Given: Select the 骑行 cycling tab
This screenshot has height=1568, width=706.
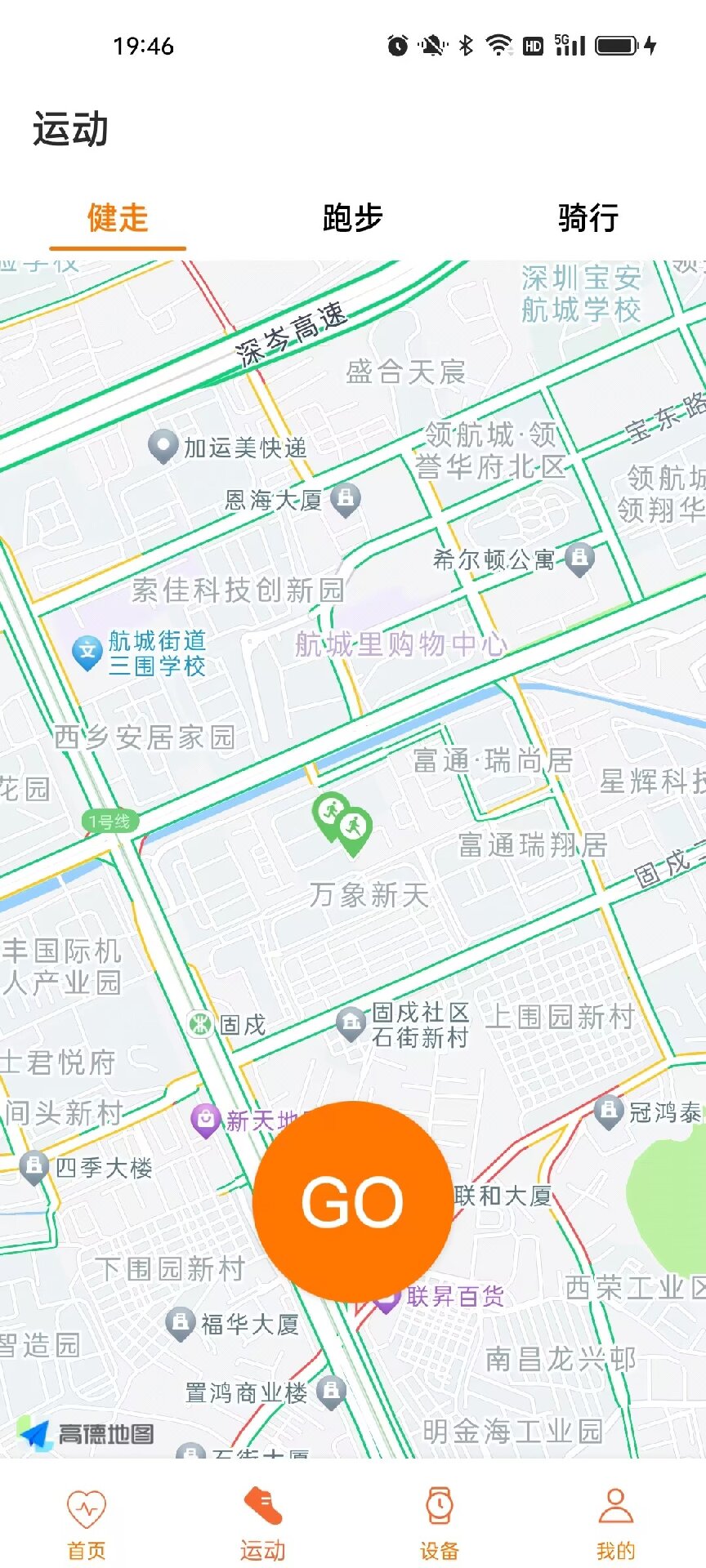Looking at the screenshot, I should click(588, 218).
